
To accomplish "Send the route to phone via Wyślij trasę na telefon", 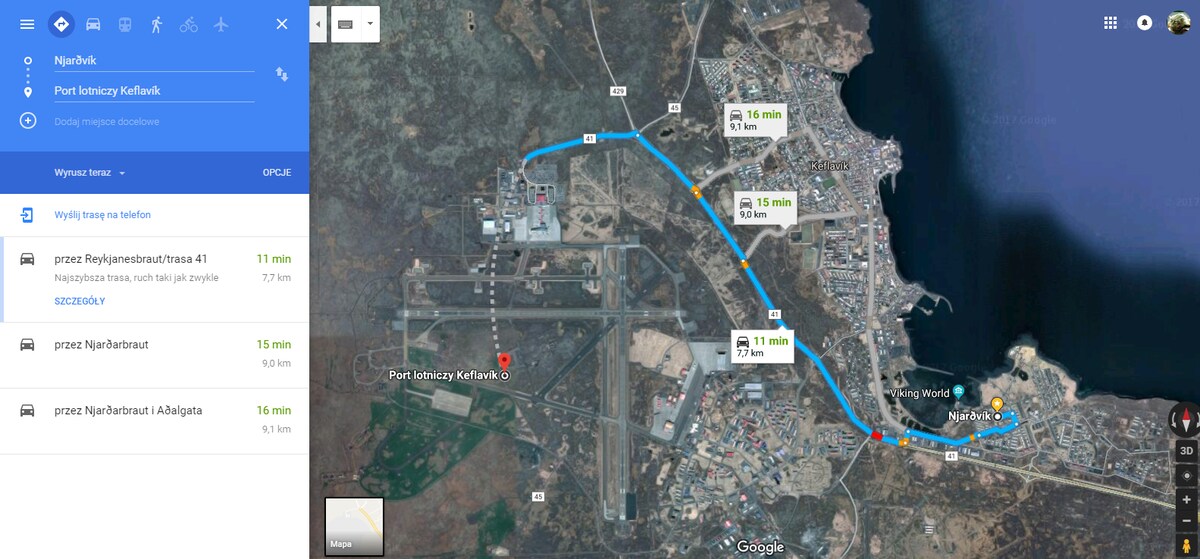I will [102, 215].
